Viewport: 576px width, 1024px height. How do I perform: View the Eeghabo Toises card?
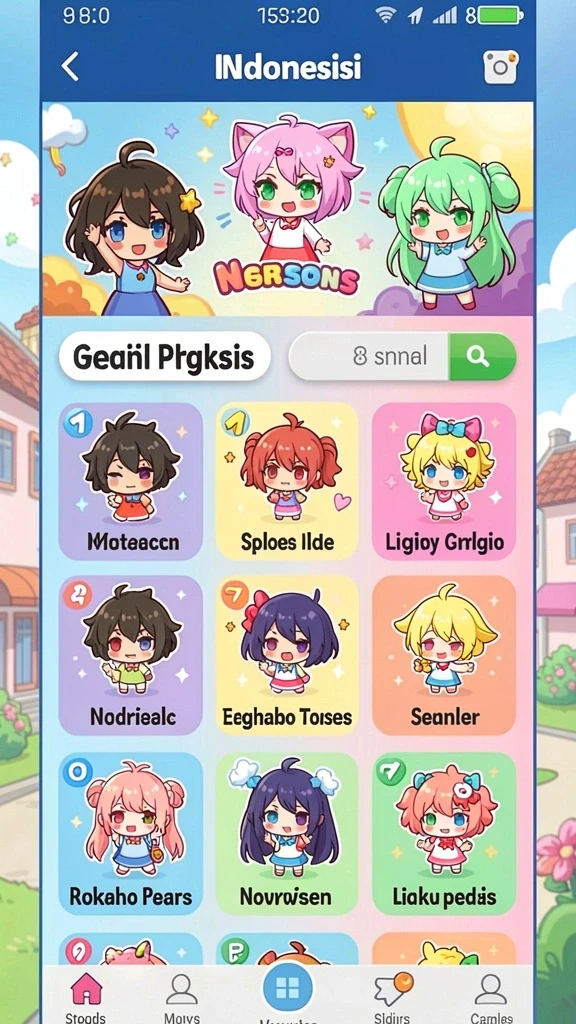click(287, 655)
